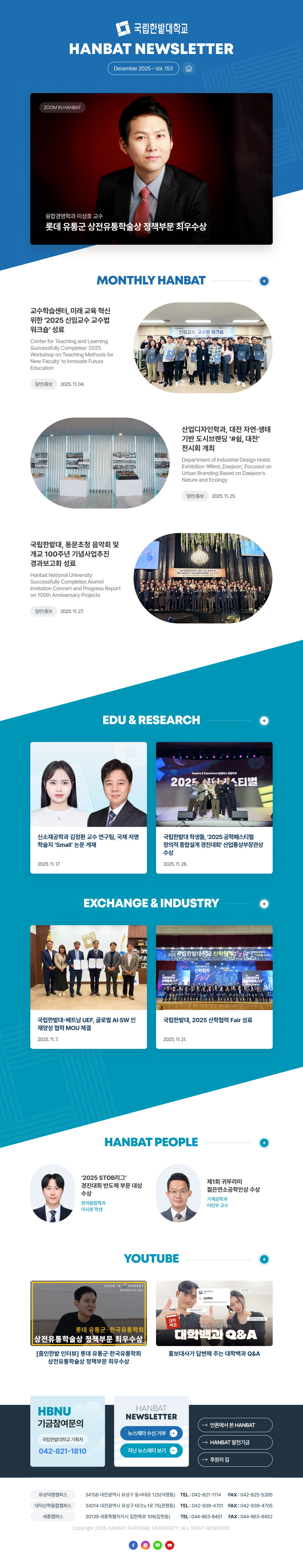Open the ZOOM IN HANBAT feature banner
Screen dimensions: 303x1568
151,169
